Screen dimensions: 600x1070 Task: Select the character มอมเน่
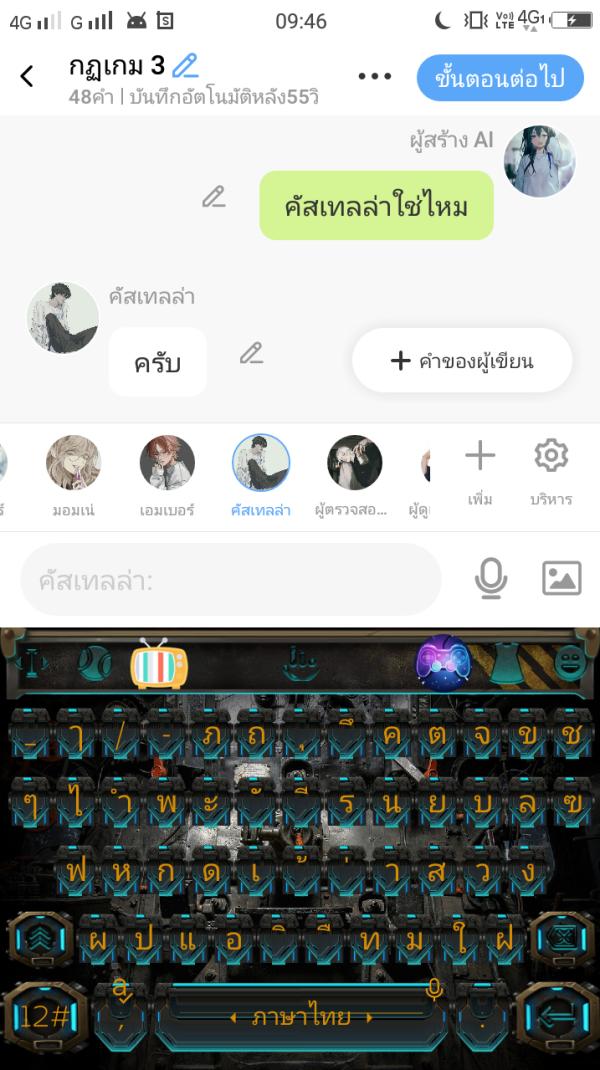coord(74,464)
